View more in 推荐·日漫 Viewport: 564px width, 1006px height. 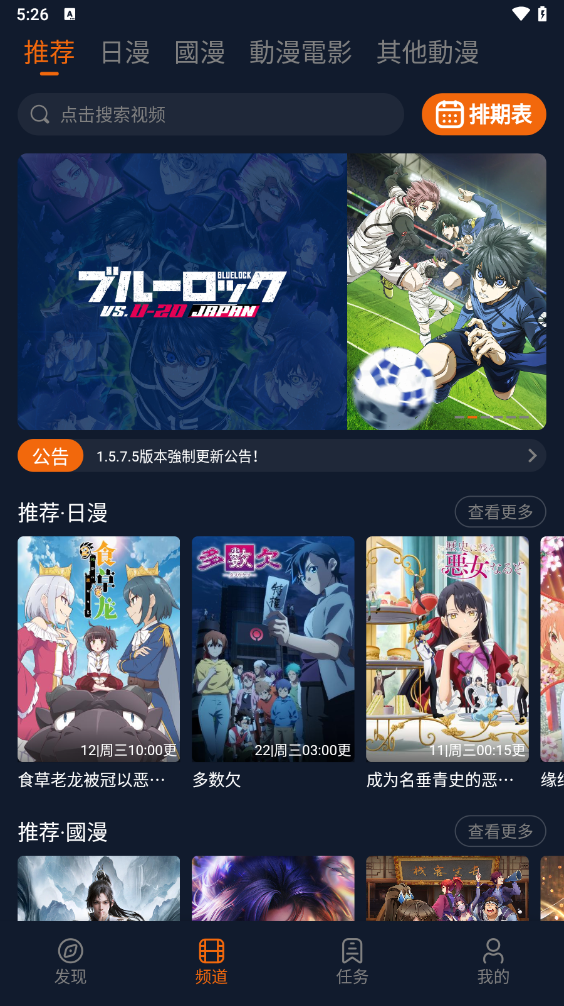click(500, 512)
